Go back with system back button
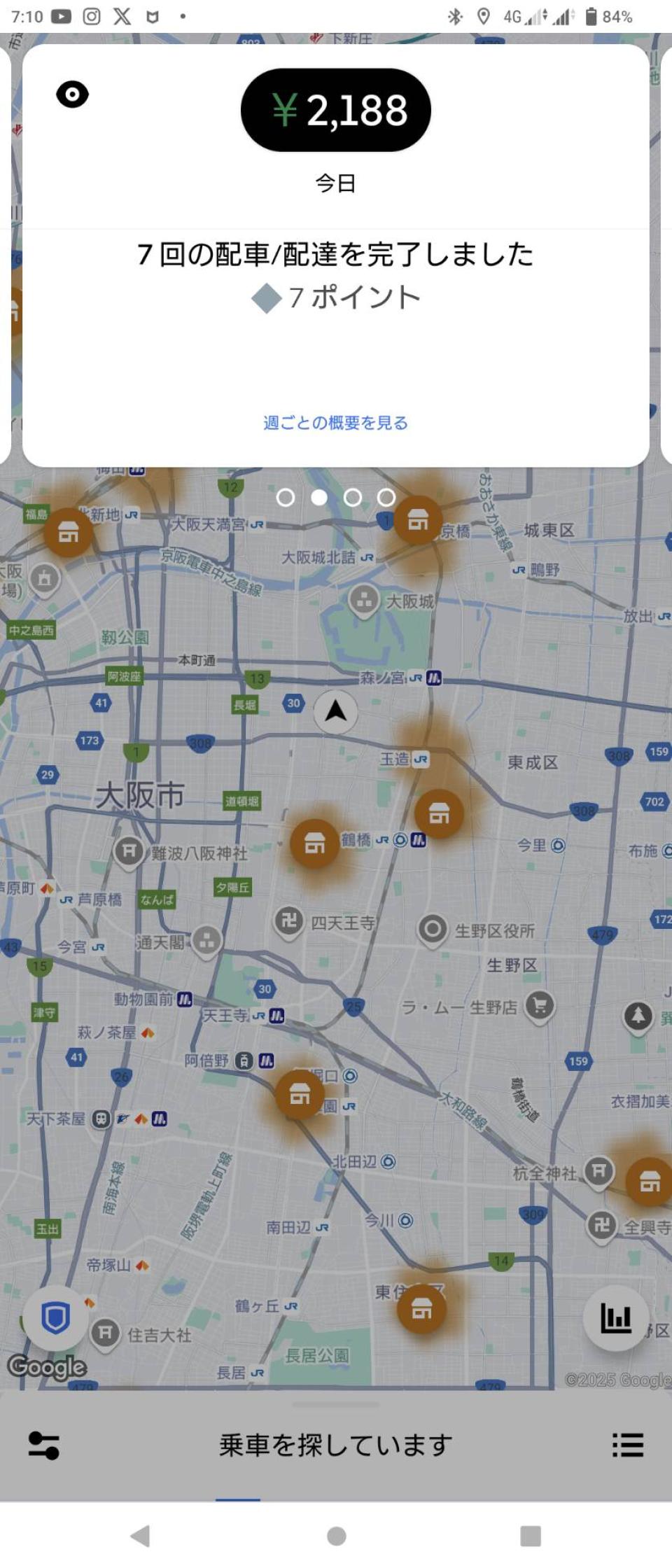672x1568 pixels. [141, 1536]
